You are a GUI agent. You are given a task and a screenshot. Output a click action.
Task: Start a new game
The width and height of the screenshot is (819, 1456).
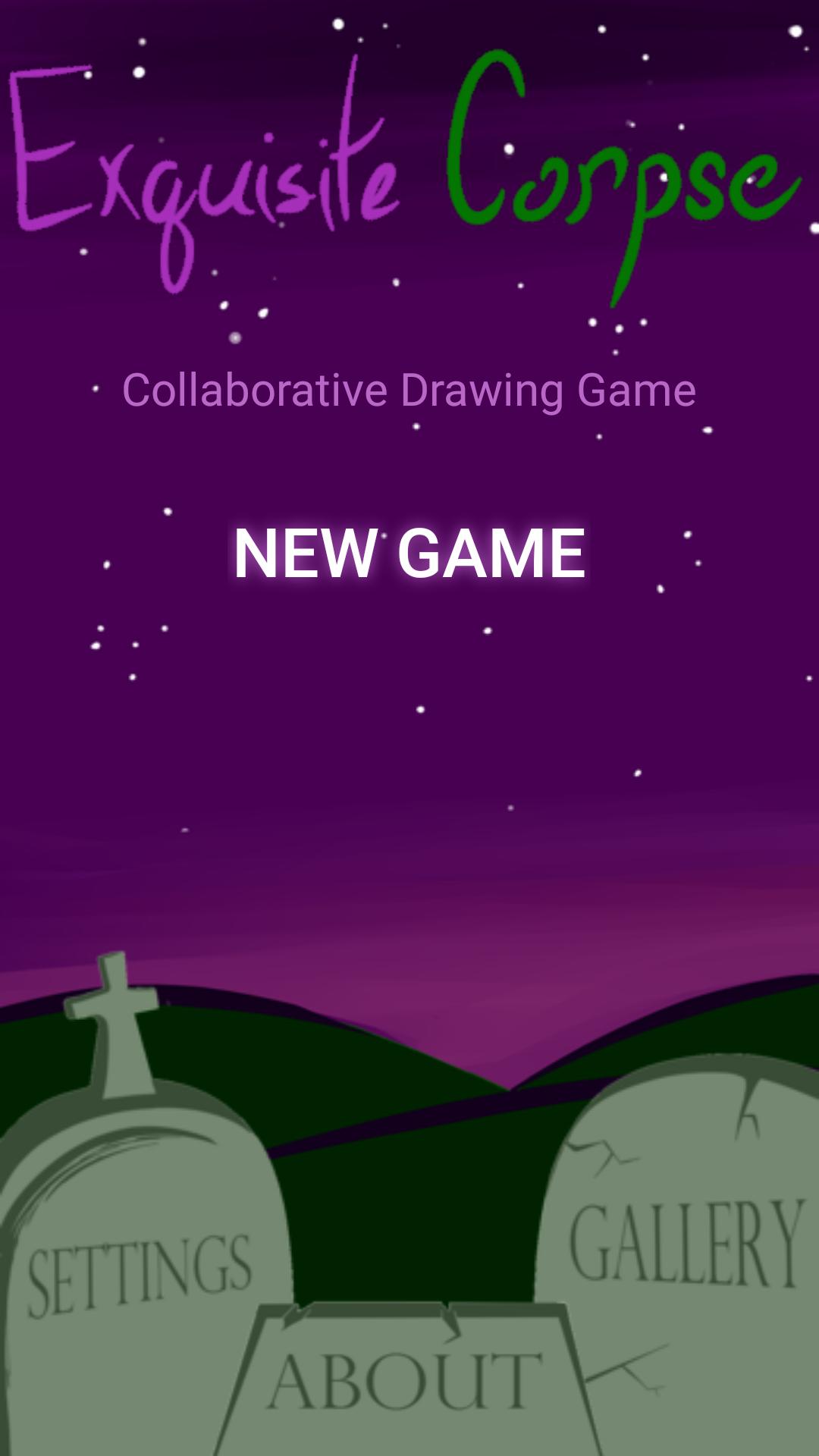[x=409, y=554]
